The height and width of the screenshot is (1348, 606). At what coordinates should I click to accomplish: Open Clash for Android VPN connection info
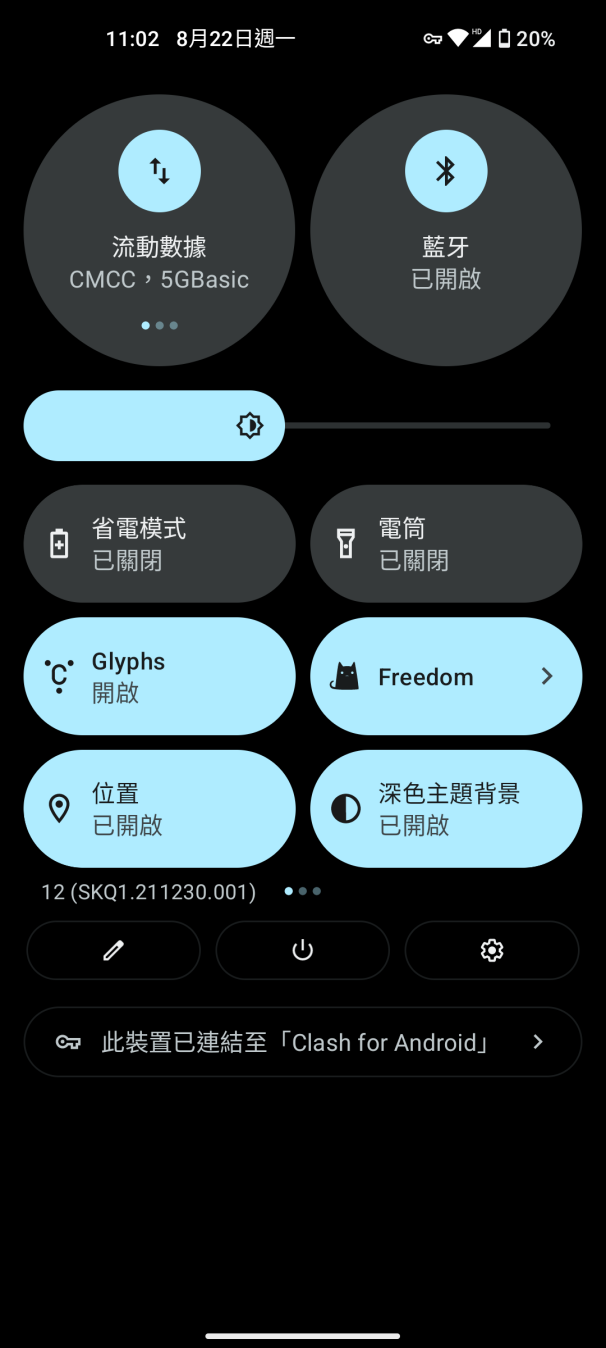click(302, 1042)
